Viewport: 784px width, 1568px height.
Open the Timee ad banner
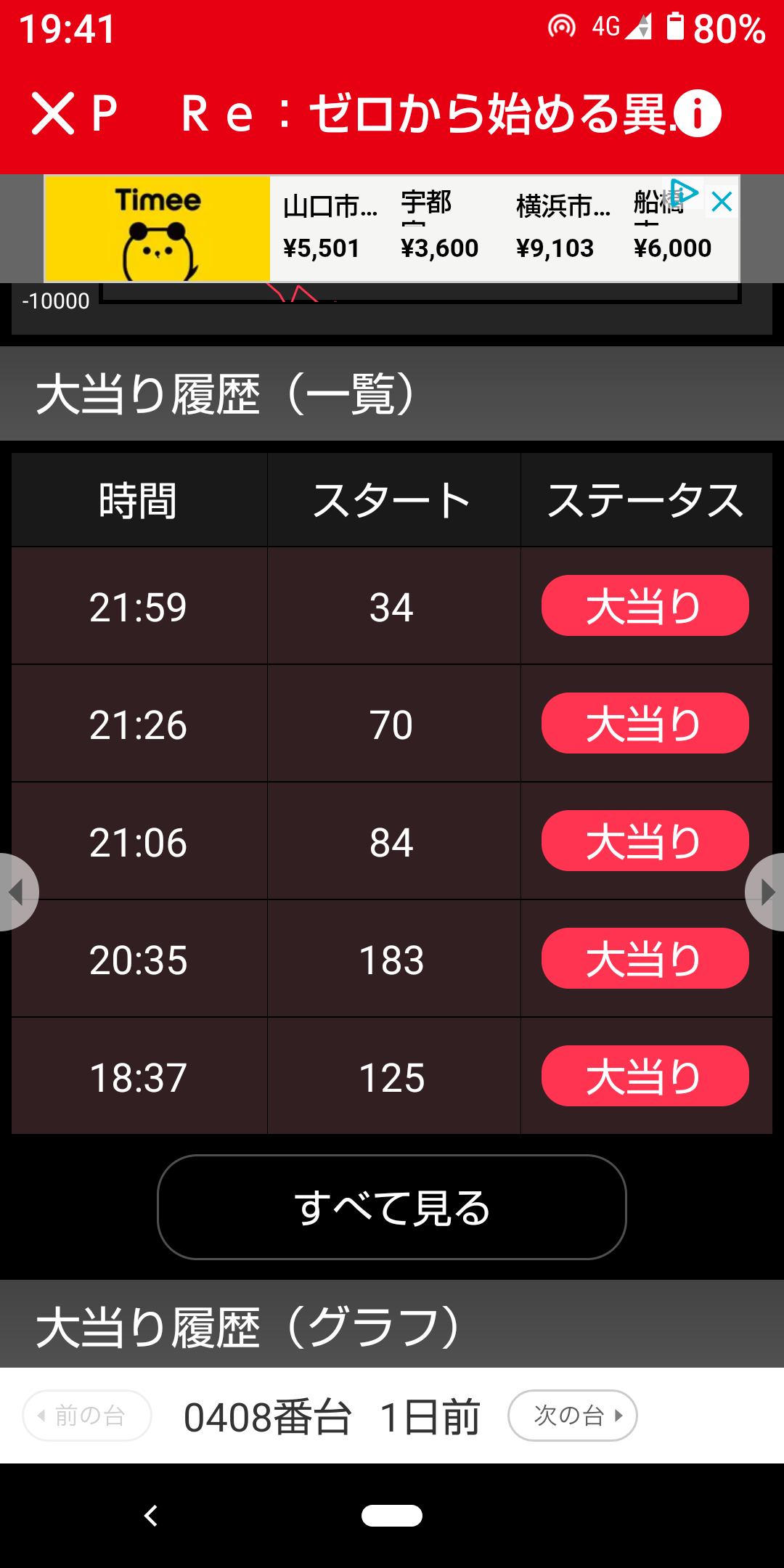[158, 229]
